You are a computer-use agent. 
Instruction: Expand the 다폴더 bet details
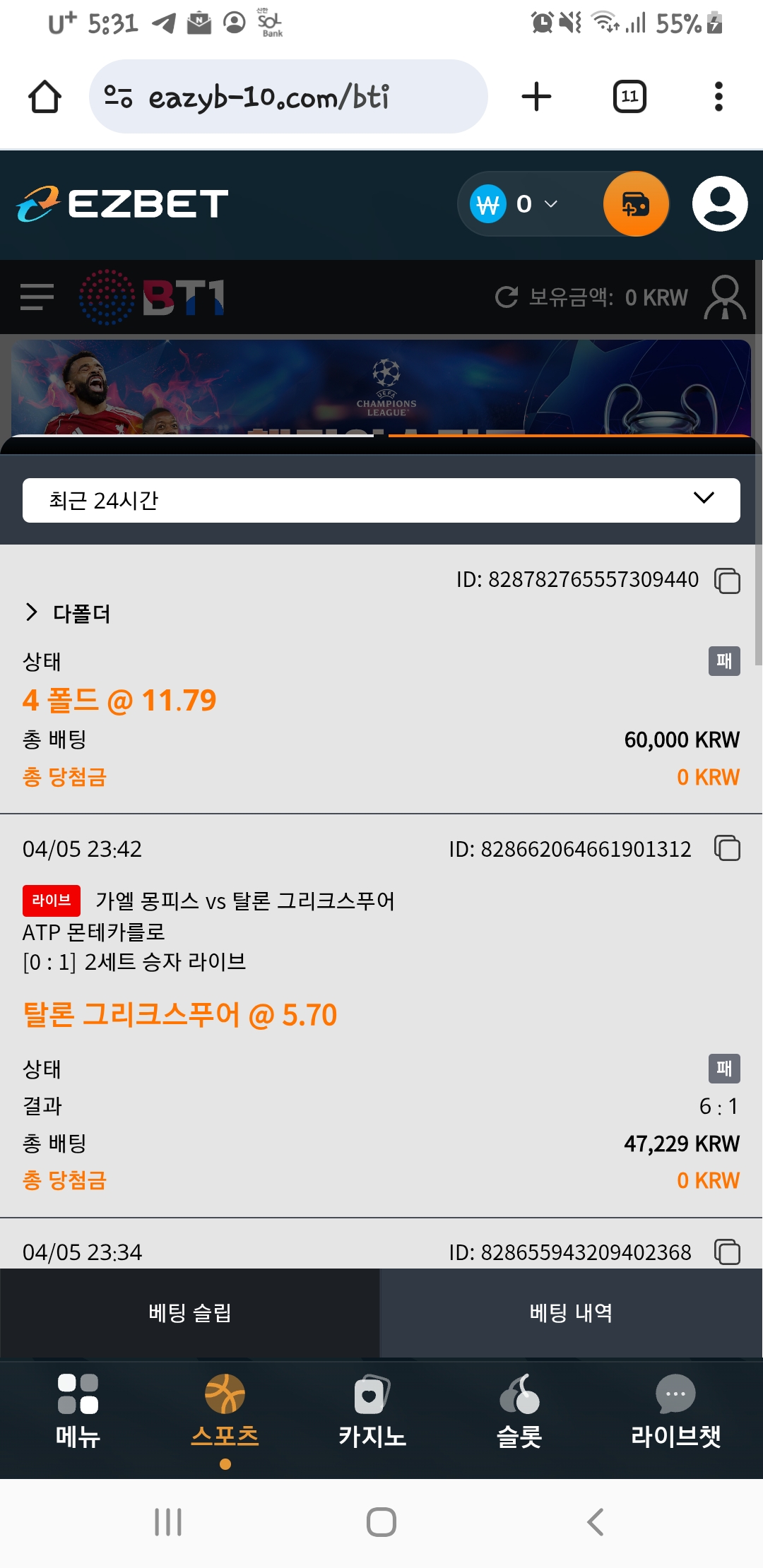coord(30,613)
